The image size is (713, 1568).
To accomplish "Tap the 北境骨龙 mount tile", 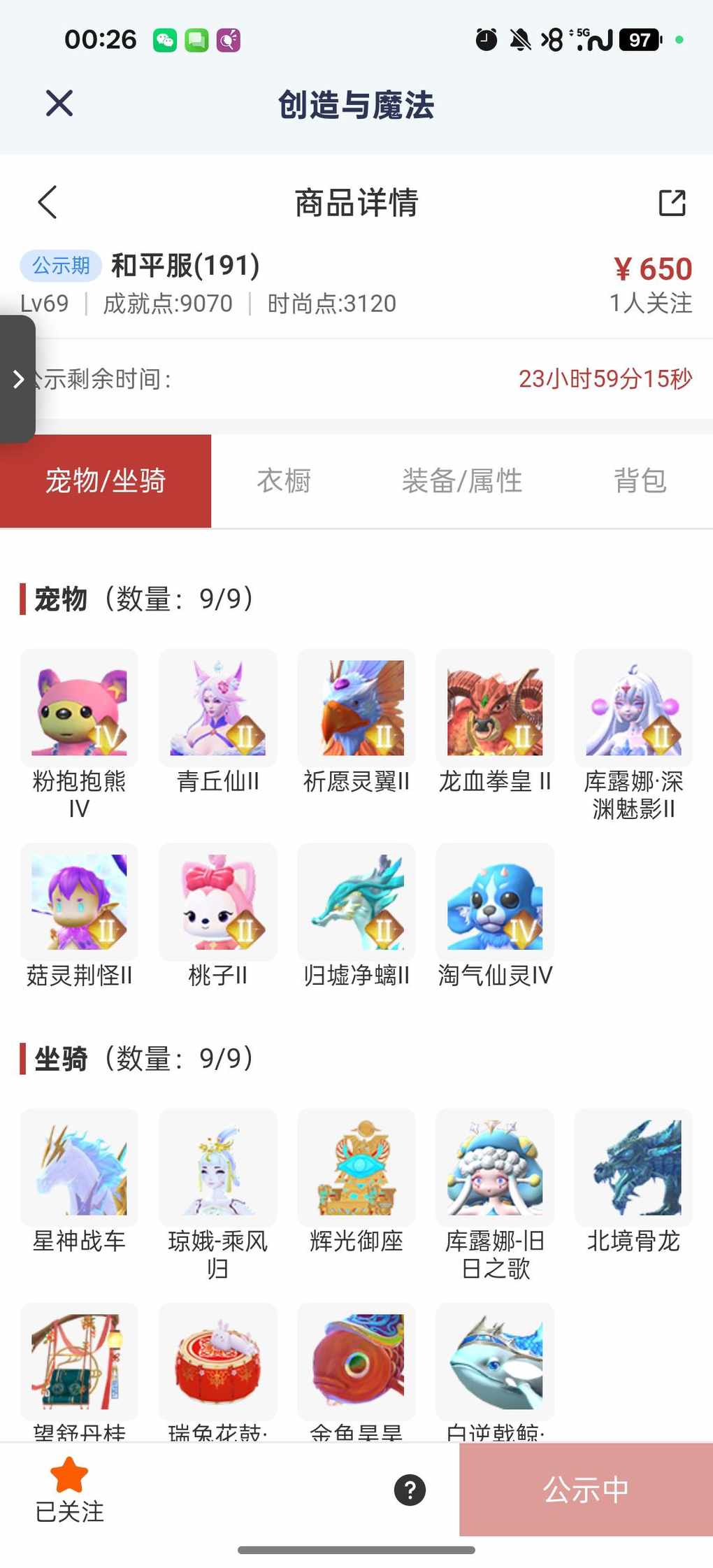I will click(633, 1168).
